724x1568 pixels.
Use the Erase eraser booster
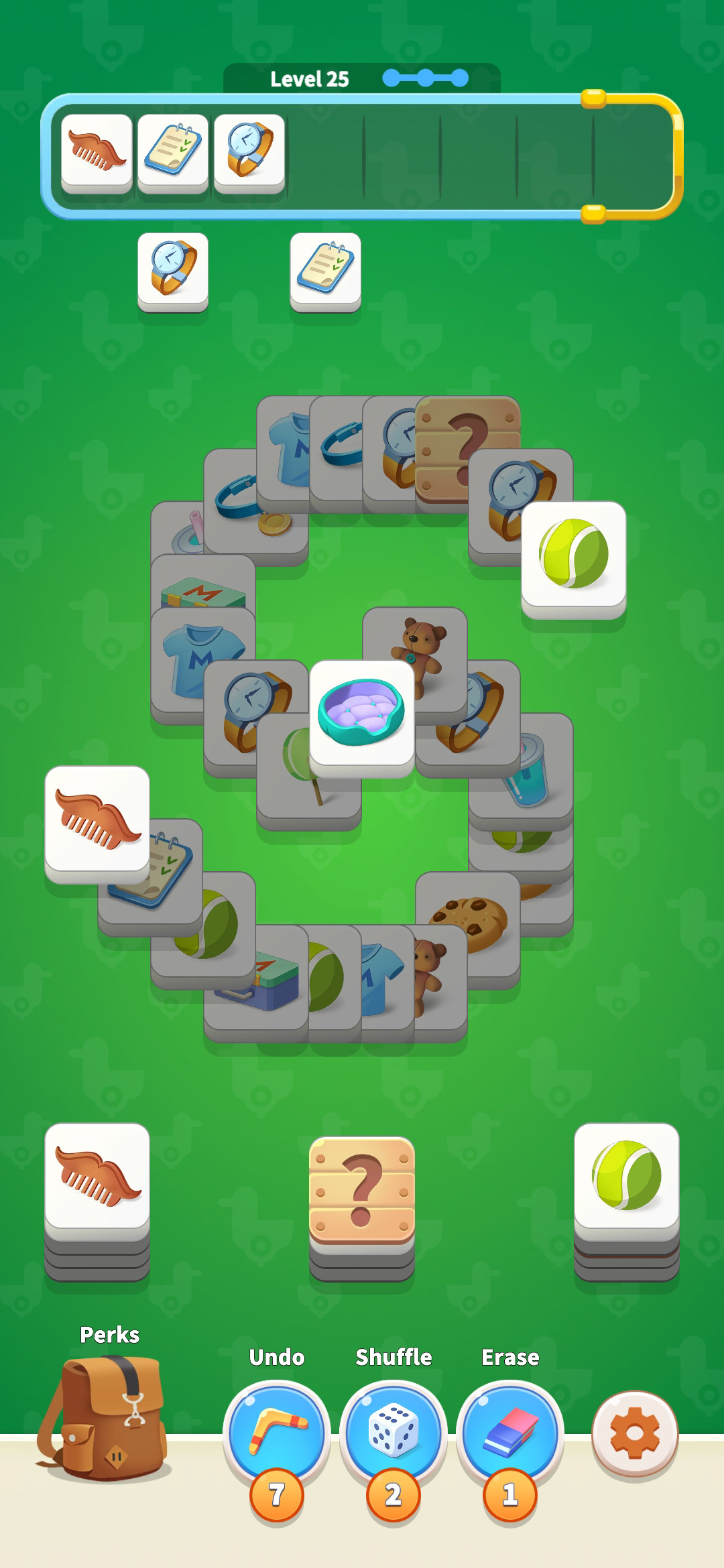pyautogui.click(x=509, y=1433)
